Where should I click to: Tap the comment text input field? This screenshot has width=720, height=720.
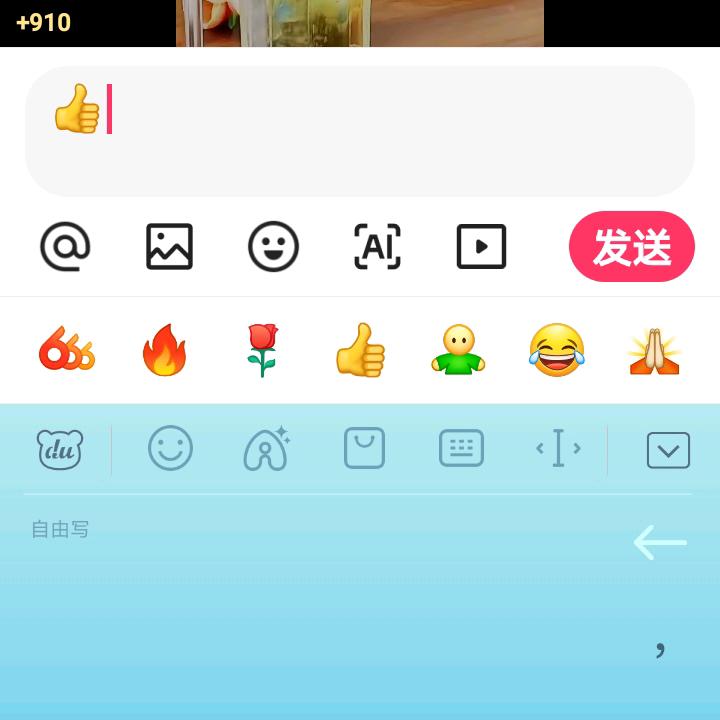tap(360, 130)
